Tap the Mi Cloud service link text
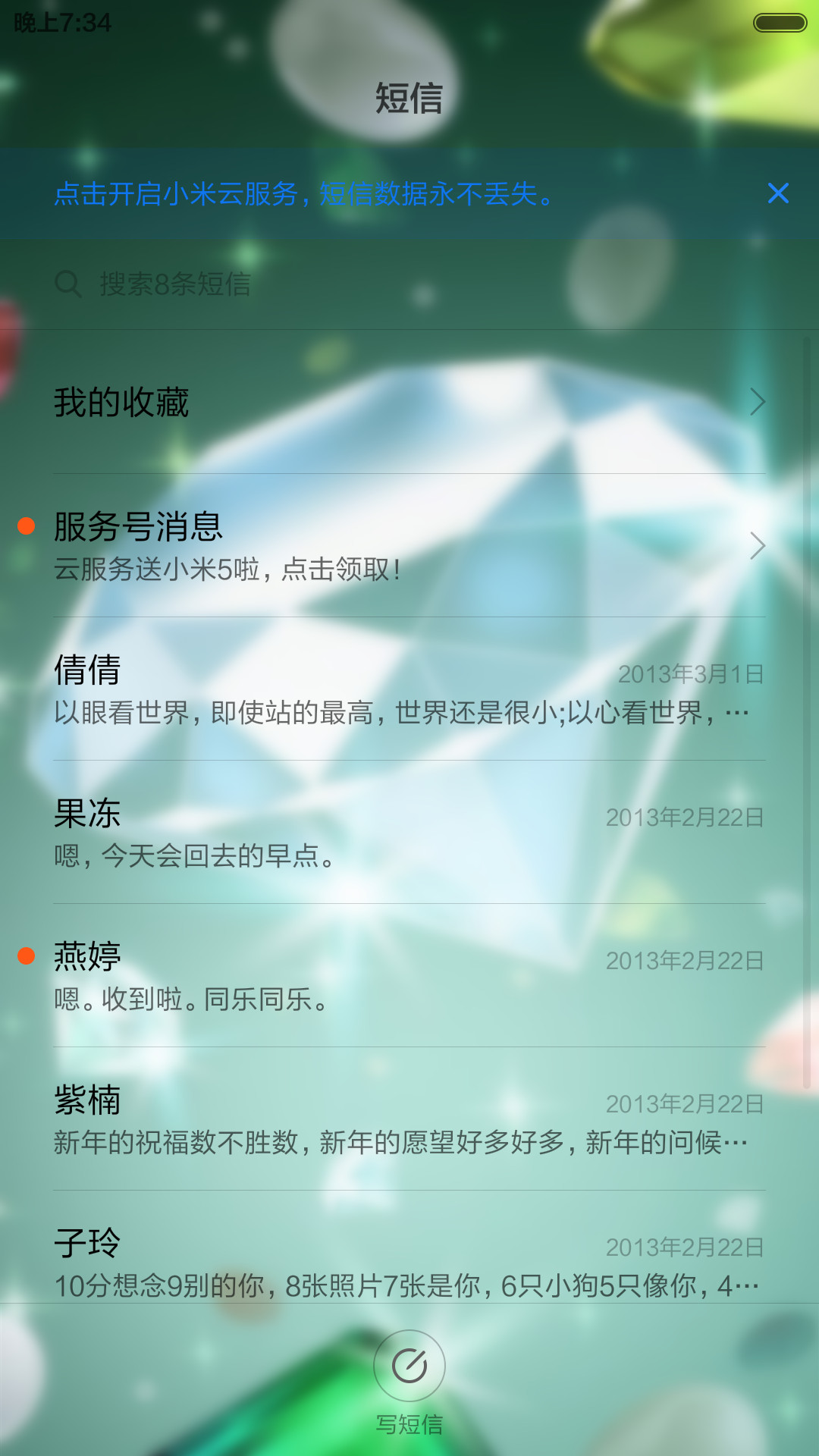The width and height of the screenshot is (819, 1456). 304,194
